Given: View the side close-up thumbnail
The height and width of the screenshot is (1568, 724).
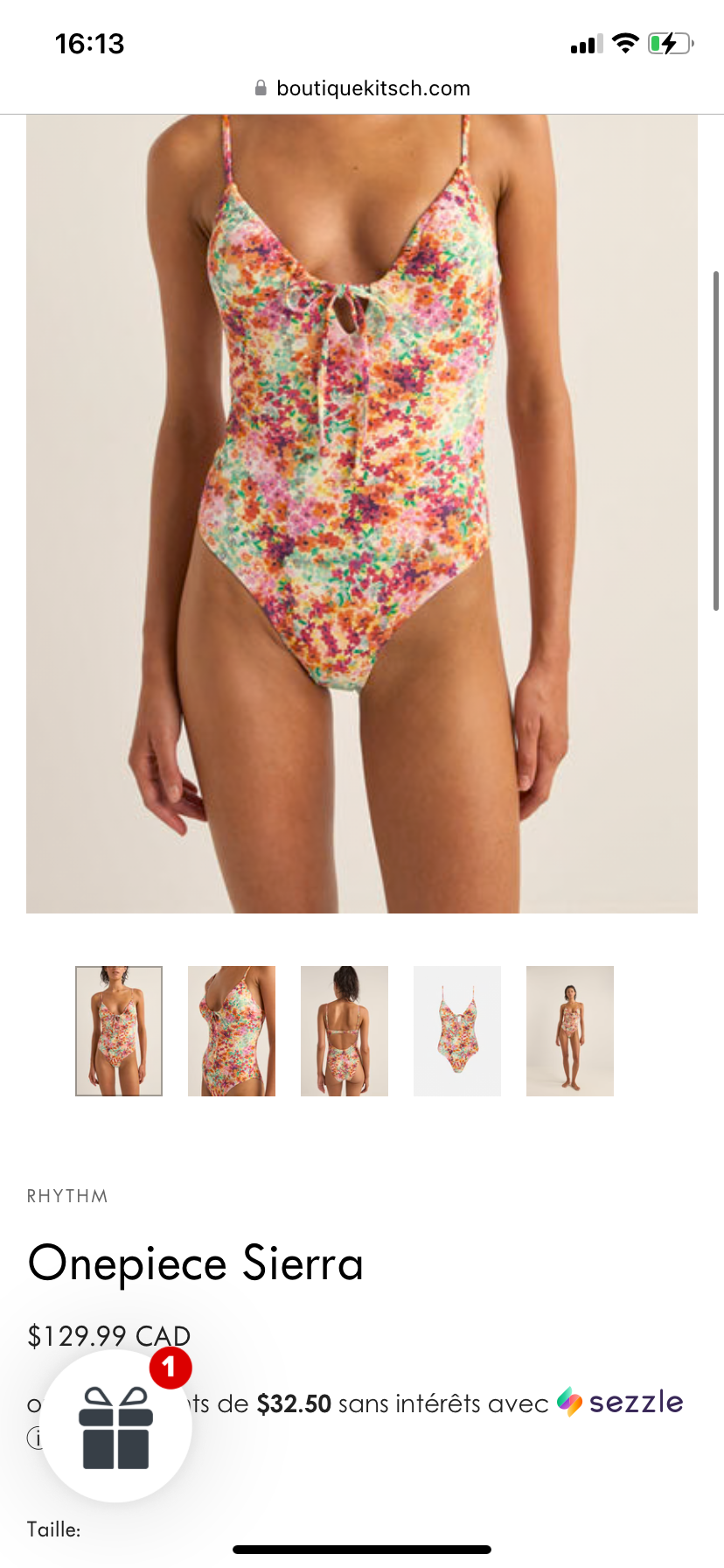Looking at the screenshot, I should click(x=232, y=1031).
